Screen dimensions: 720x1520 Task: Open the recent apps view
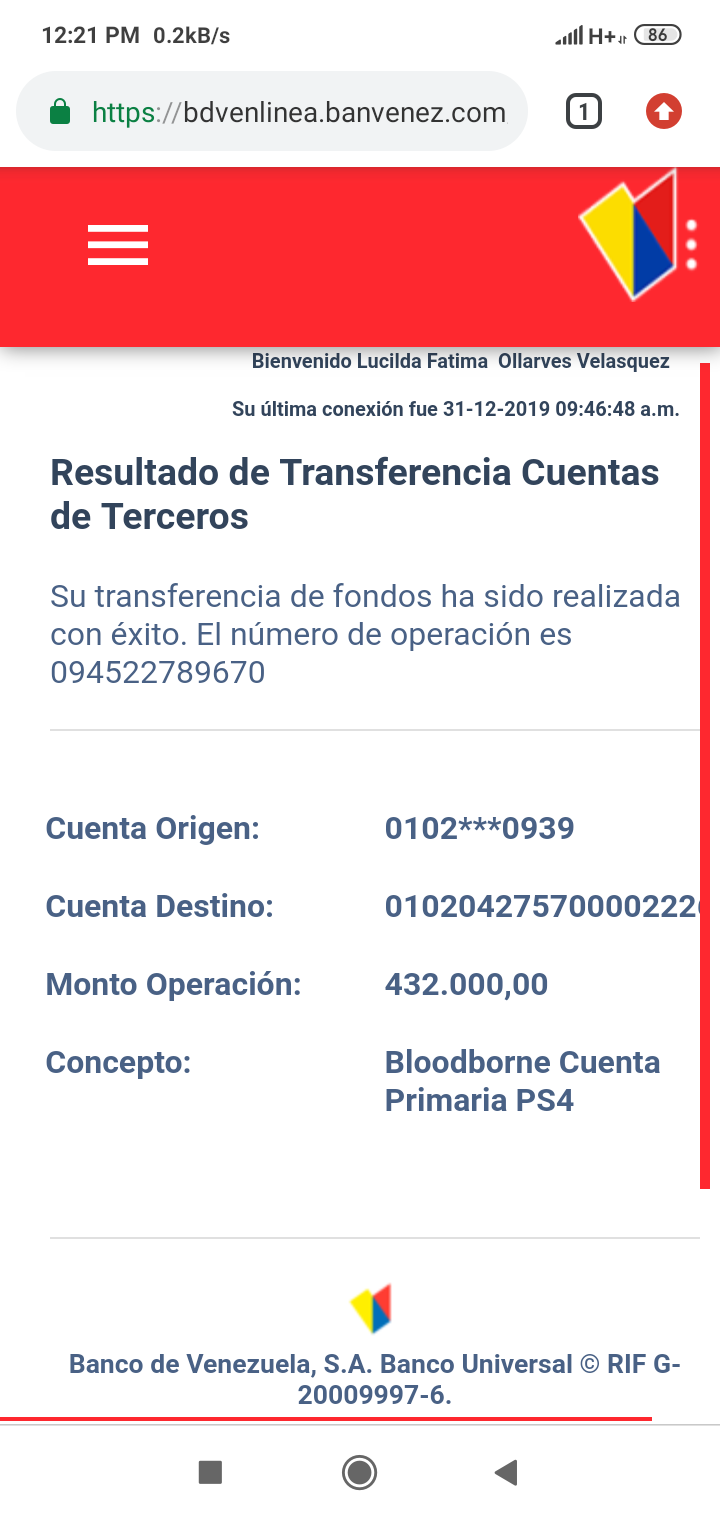210,1472
